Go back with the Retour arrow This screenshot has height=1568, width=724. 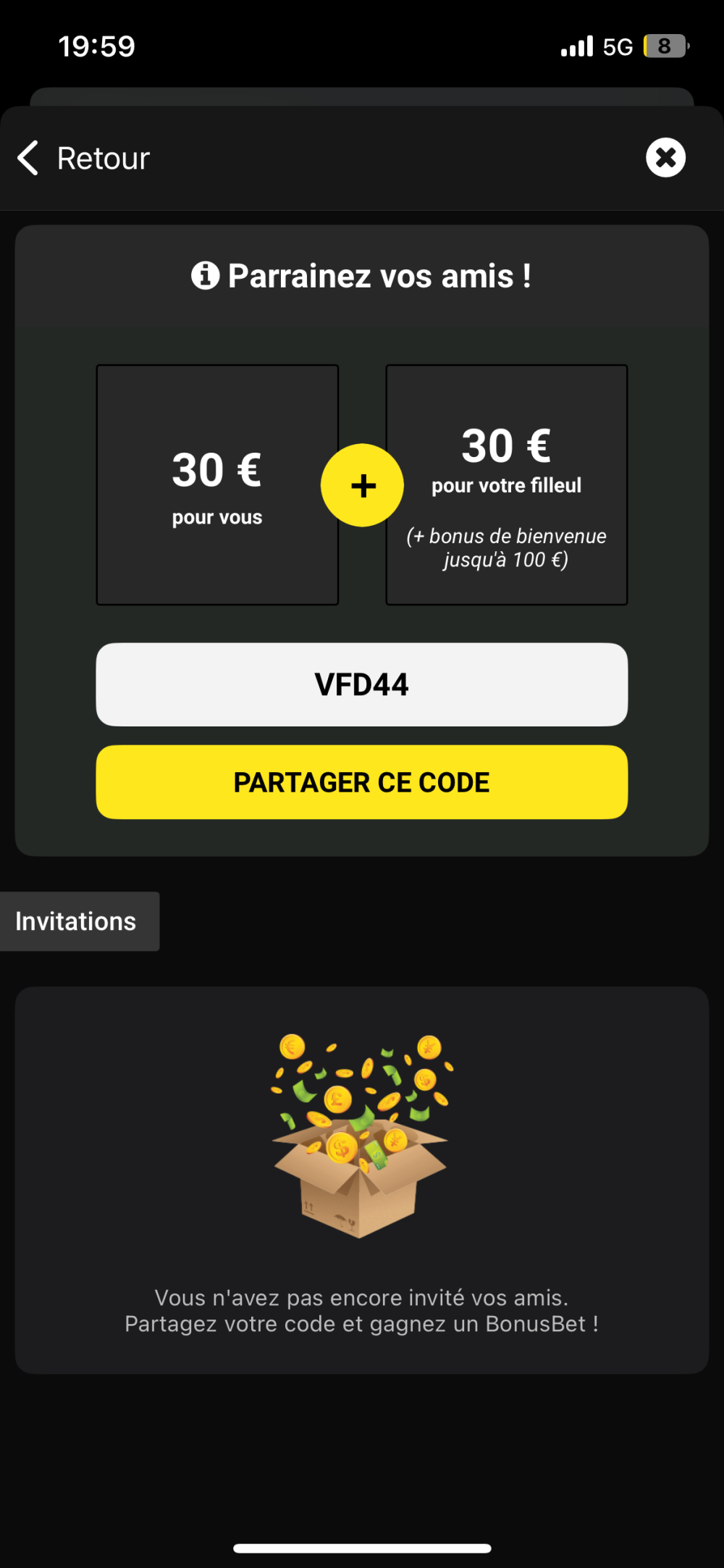[29, 158]
